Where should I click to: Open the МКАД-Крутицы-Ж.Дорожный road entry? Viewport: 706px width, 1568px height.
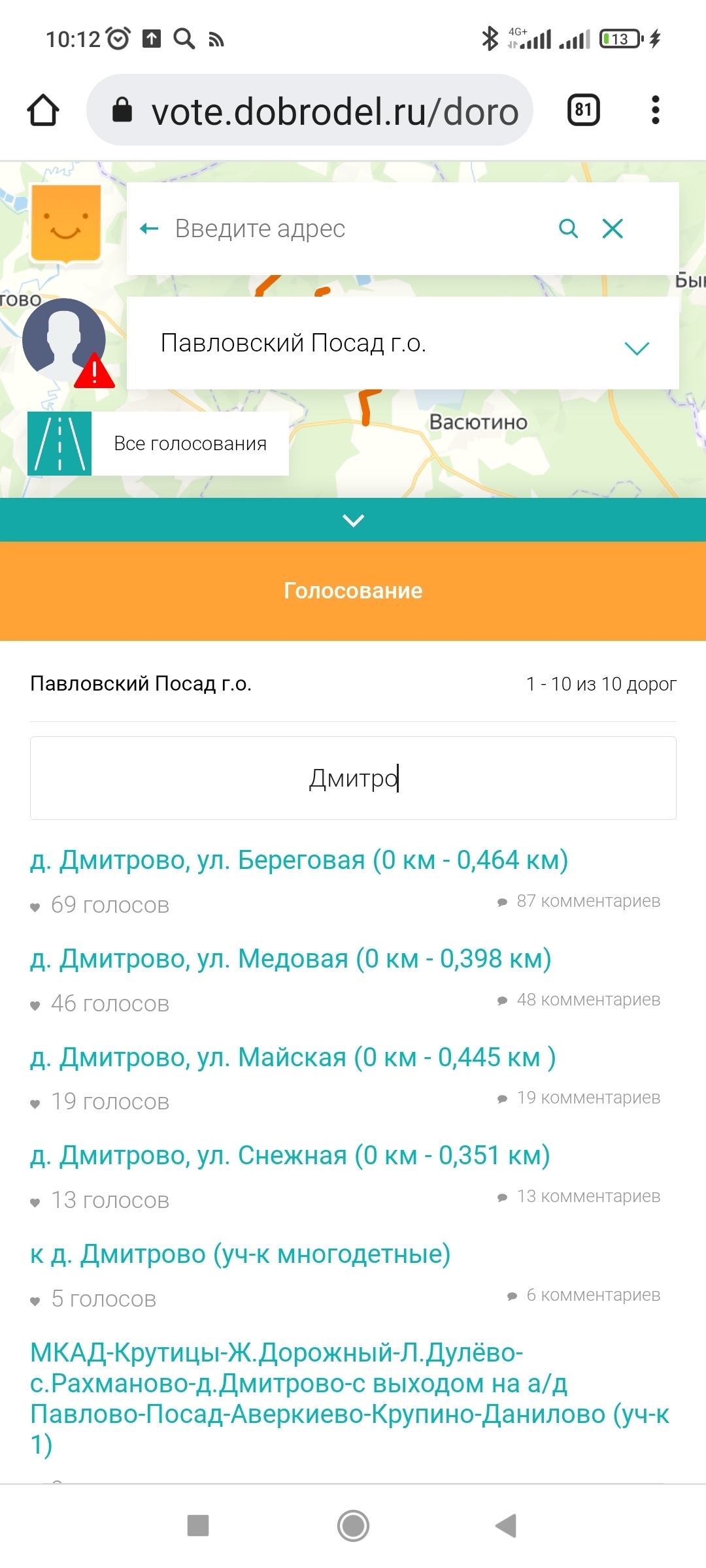[x=350, y=1398]
